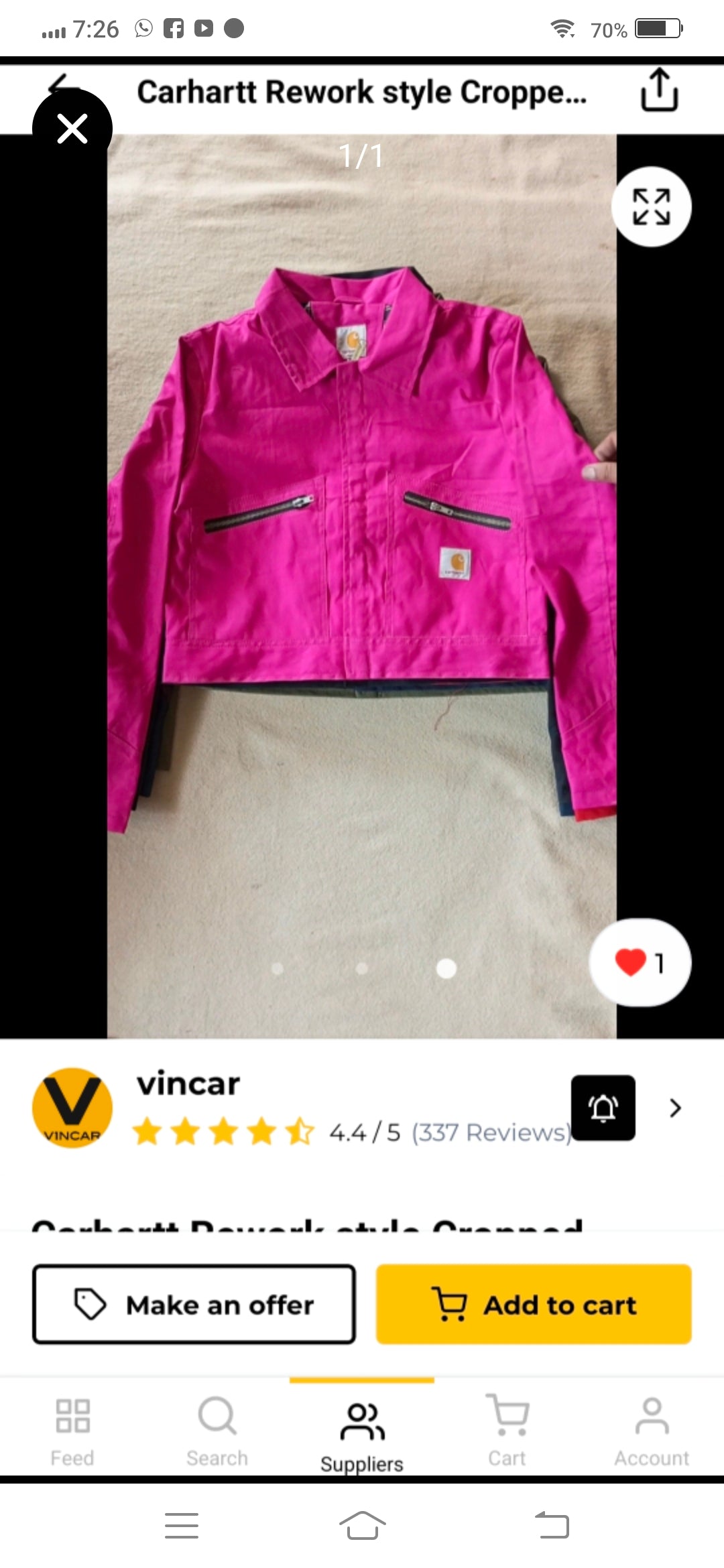The image size is (724, 1568).
Task: Go to the system home screen
Action: click(362, 1526)
